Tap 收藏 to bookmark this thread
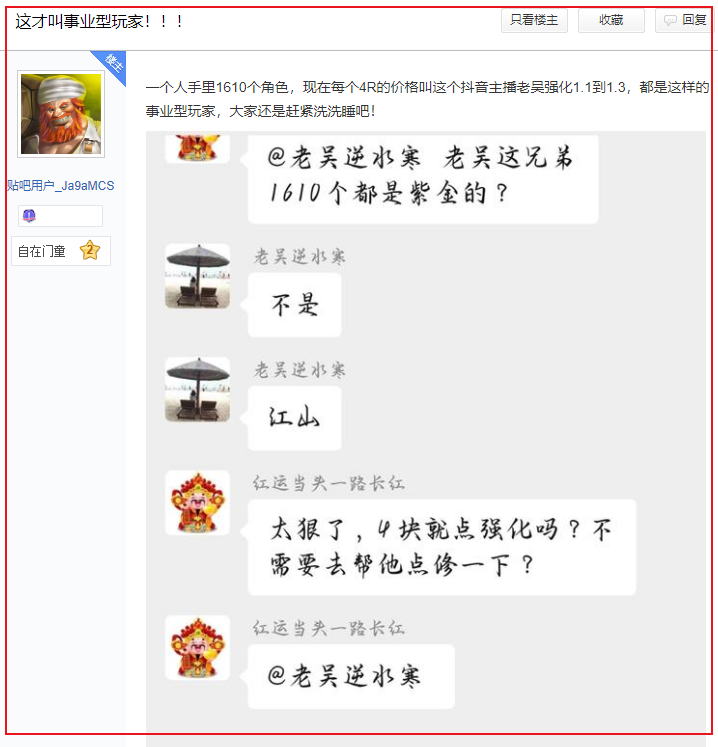The width and height of the screenshot is (718, 747). point(611,20)
